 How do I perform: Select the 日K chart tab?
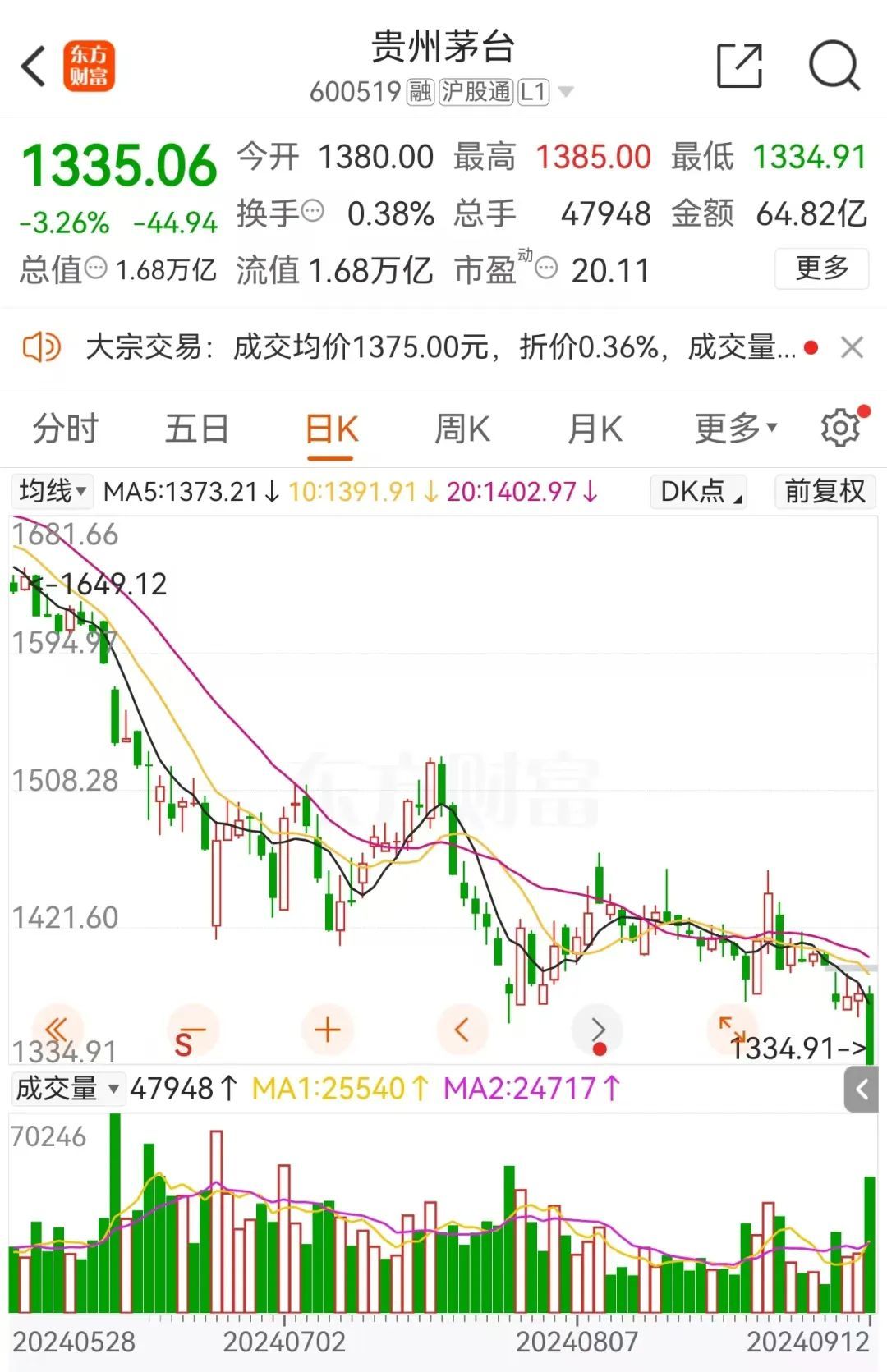(332, 429)
